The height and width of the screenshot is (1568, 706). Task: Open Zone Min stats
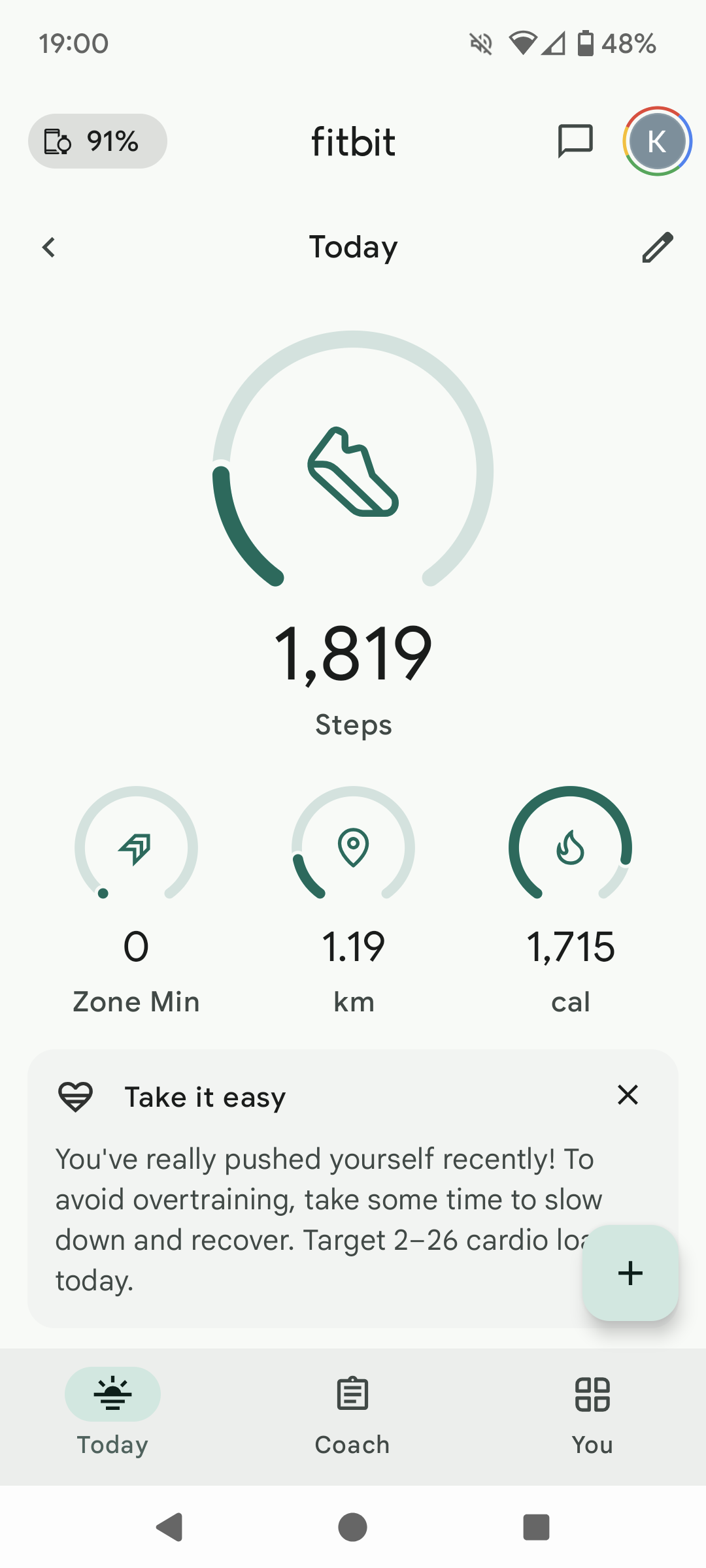(136, 902)
